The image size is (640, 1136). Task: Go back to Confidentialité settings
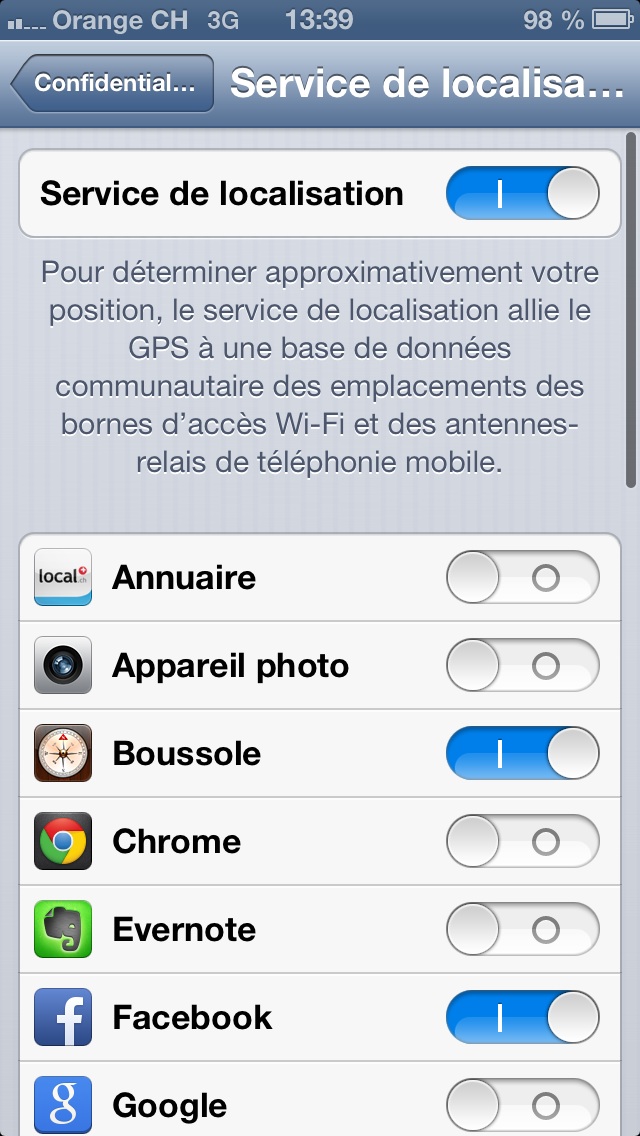point(113,83)
